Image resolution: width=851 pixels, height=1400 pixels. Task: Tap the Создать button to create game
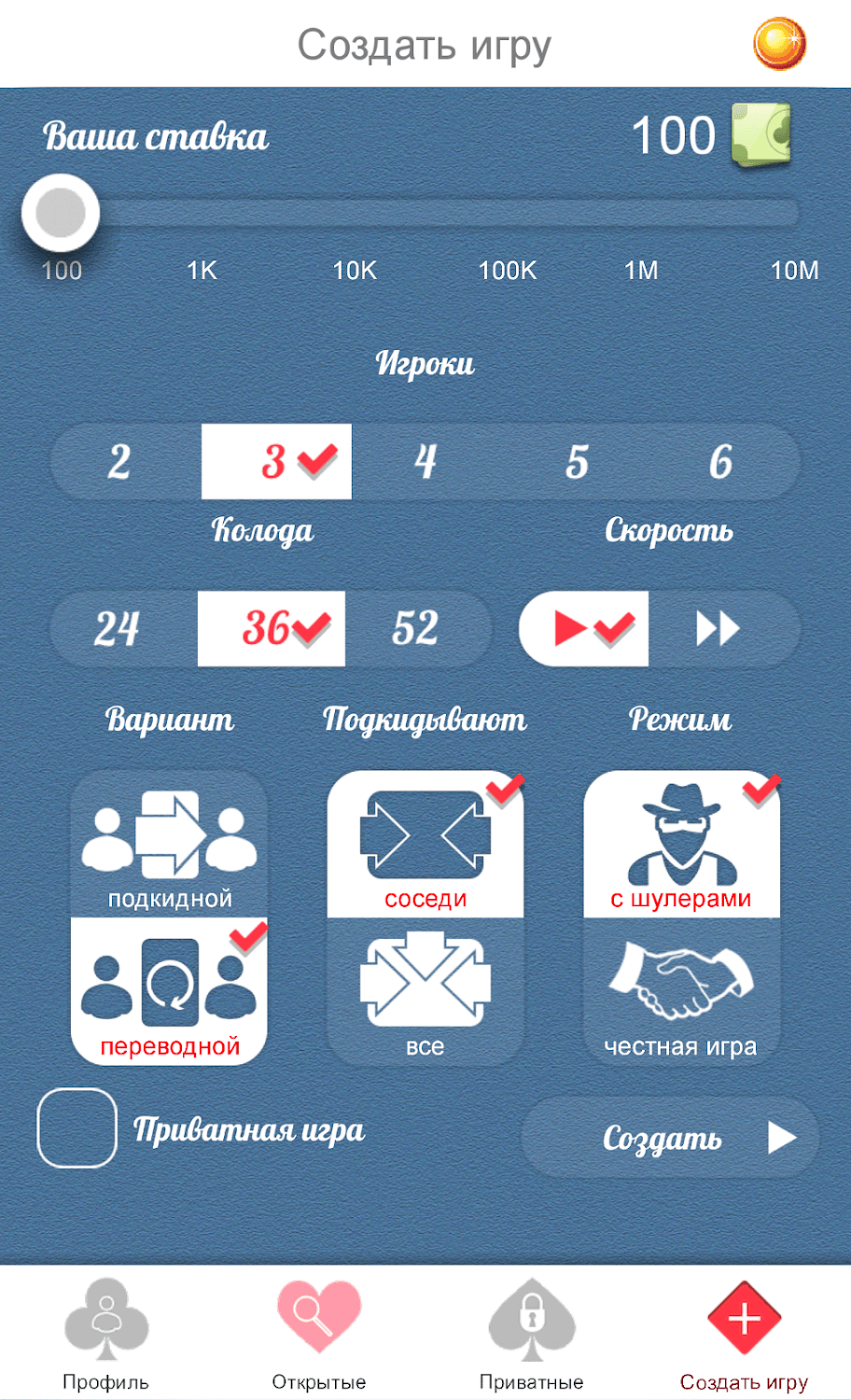pos(669,1138)
